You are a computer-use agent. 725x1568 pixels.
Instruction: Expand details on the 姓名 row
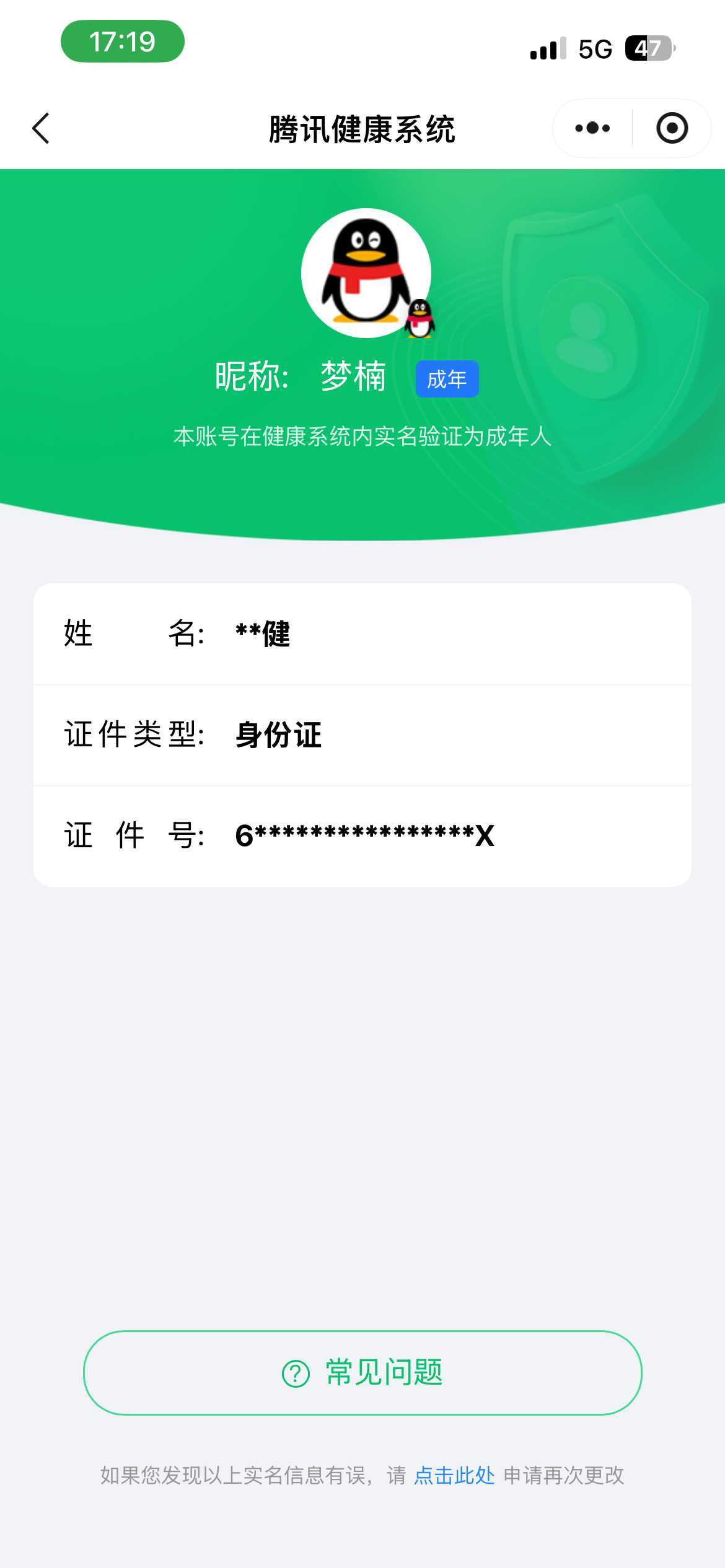tap(362, 634)
